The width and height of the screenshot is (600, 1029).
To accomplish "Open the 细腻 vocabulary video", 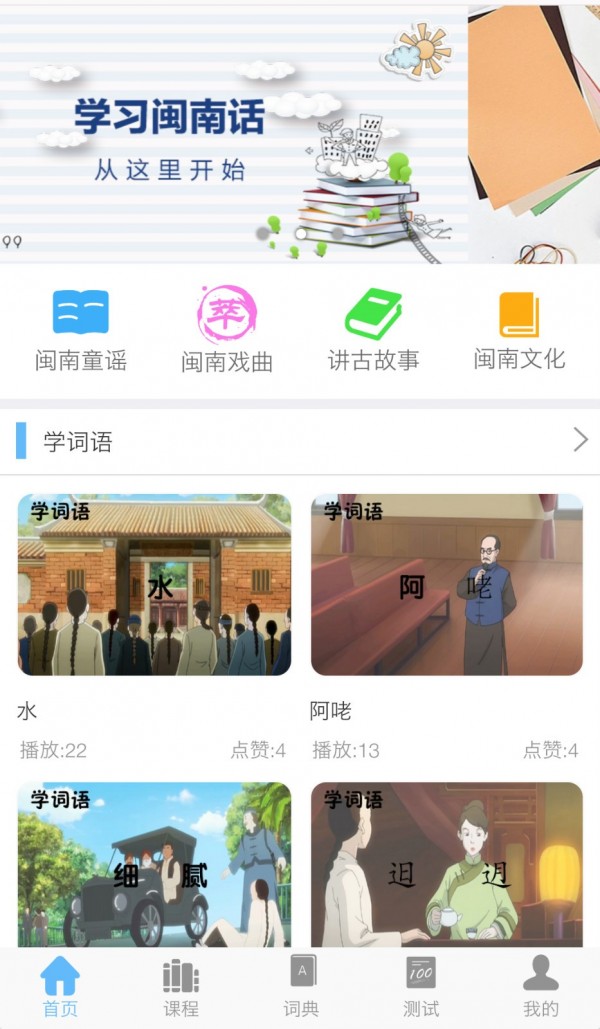I will click(154, 865).
